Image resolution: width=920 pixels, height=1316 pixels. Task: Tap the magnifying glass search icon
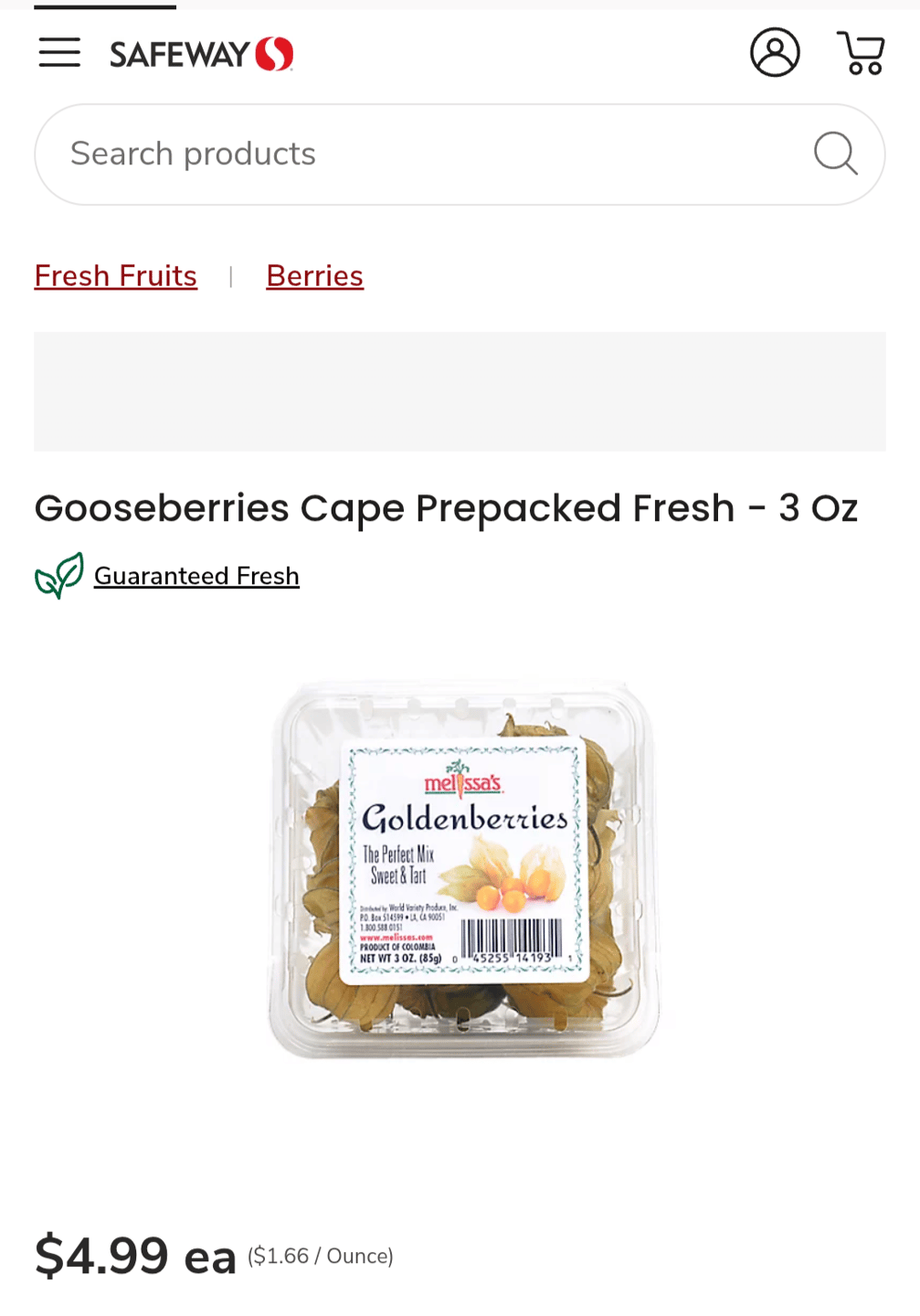pos(835,154)
